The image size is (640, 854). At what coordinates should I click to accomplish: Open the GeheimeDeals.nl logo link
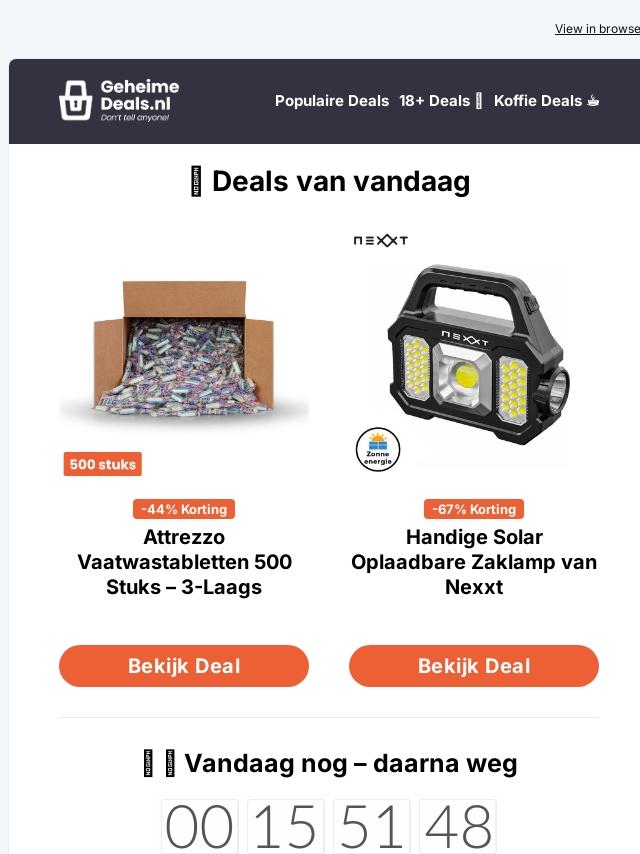pos(119,101)
